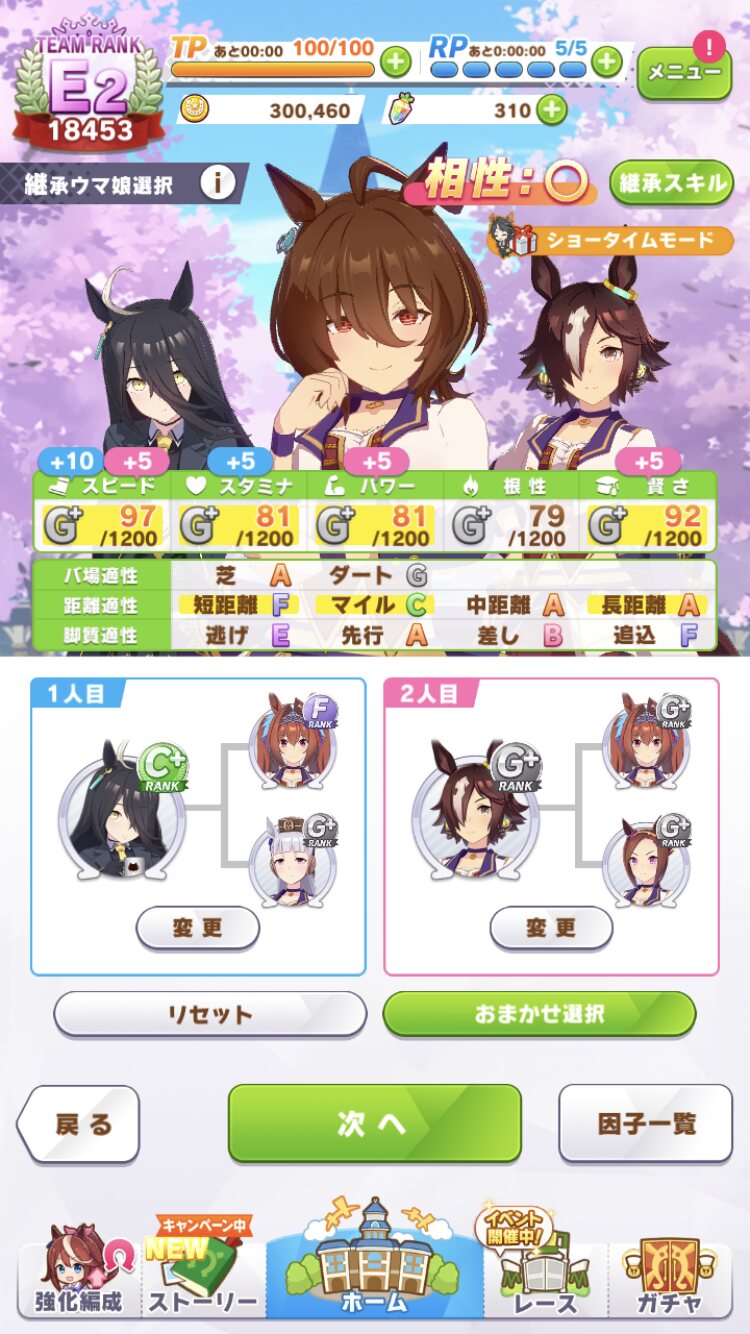Choose おまかせ選択 auto pick
The image size is (750, 1334).
(539, 1014)
